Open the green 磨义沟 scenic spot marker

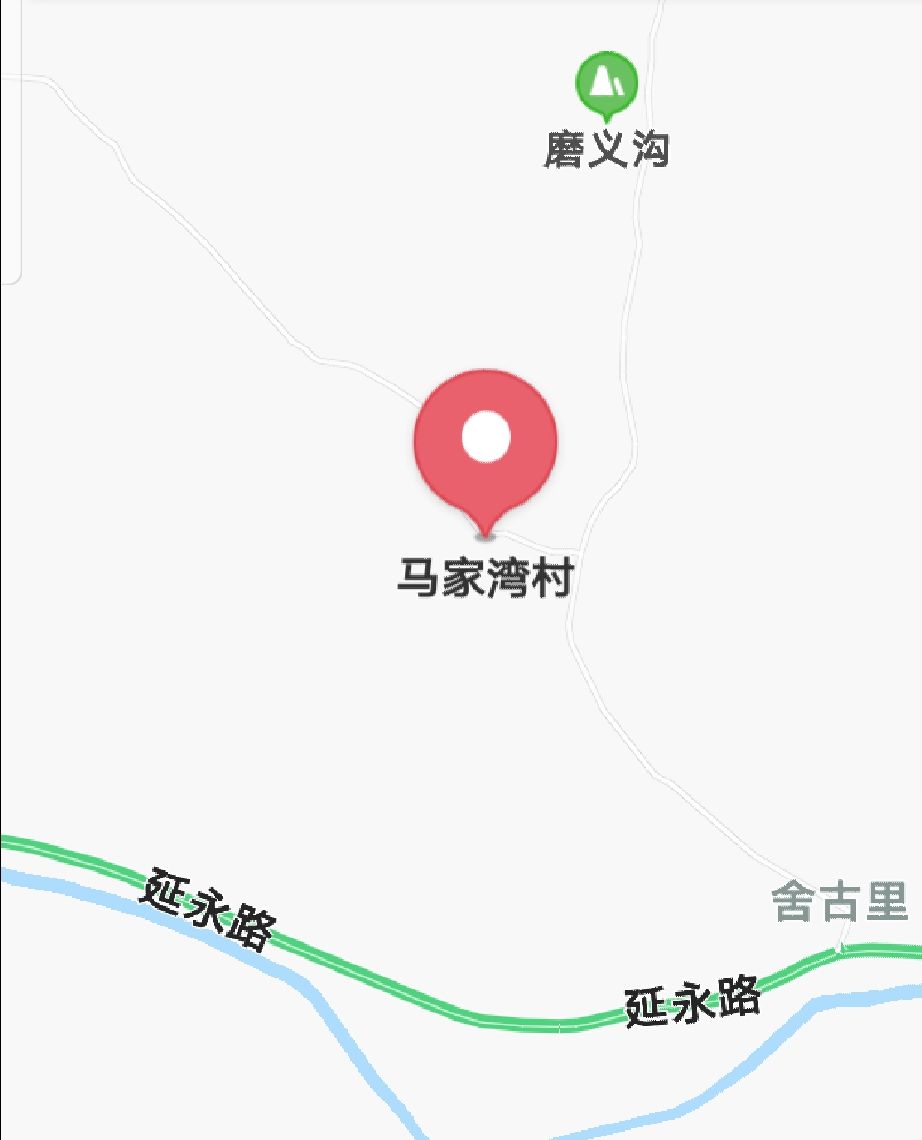coord(606,82)
